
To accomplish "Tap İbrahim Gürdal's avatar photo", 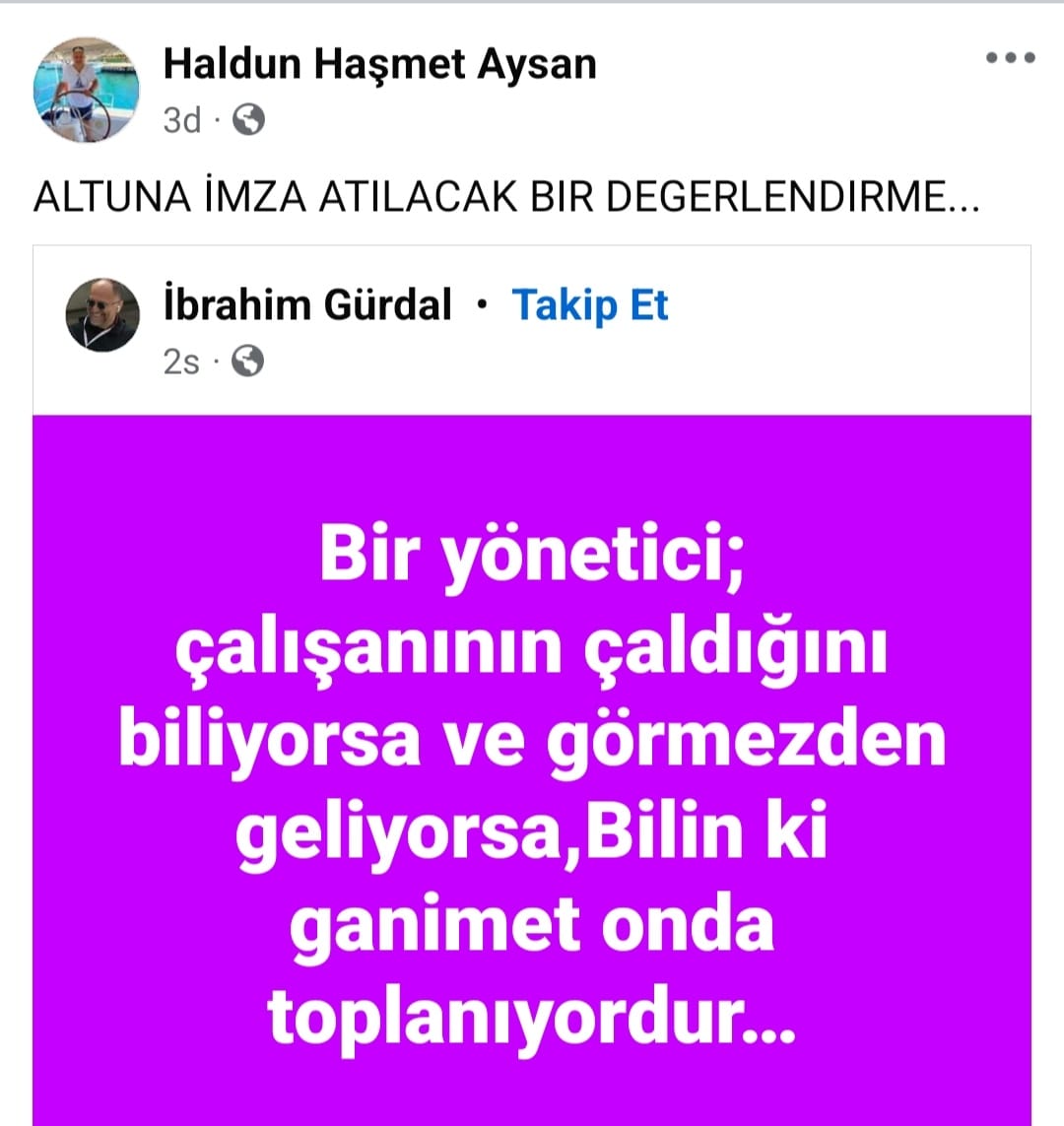I will (102, 316).
